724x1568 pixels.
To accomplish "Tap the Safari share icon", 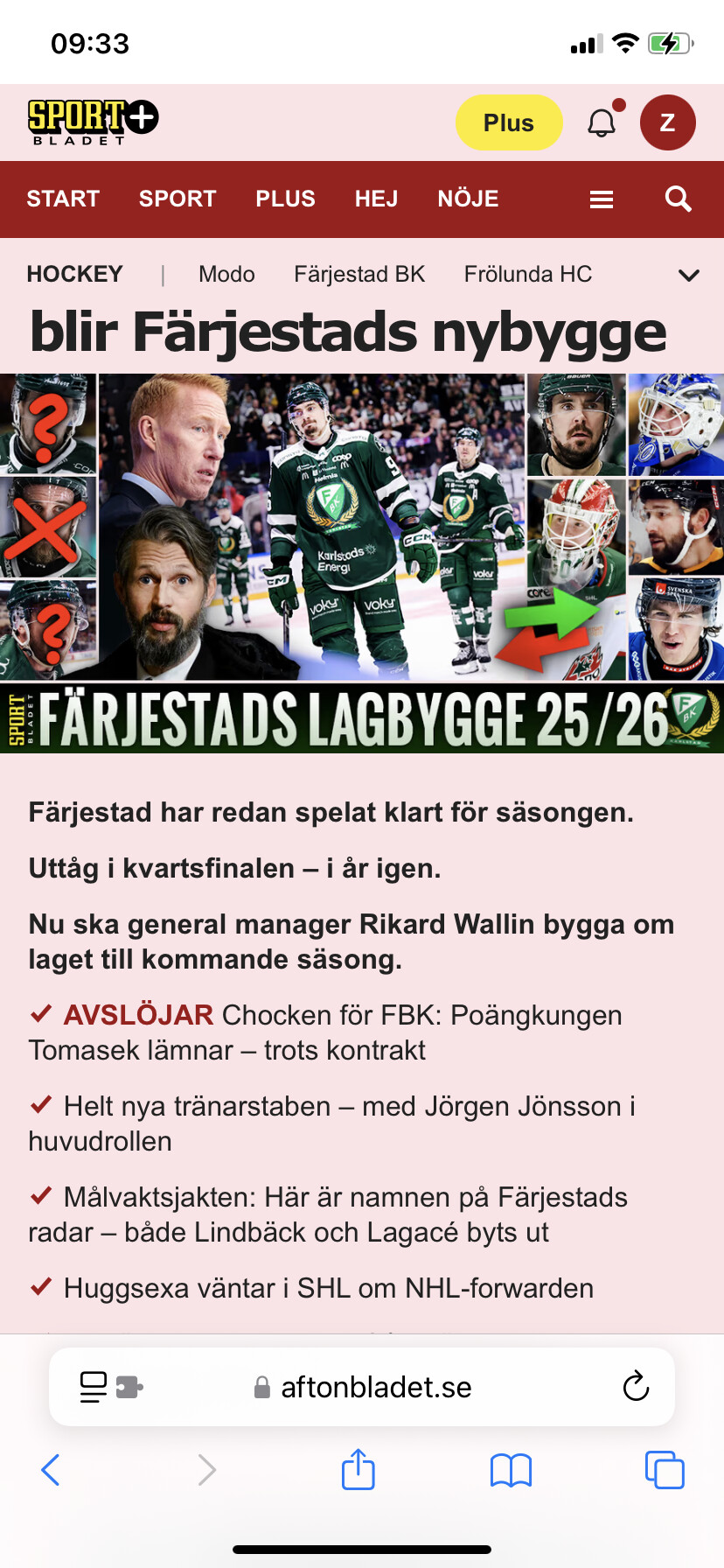I will tap(359, 1469).
